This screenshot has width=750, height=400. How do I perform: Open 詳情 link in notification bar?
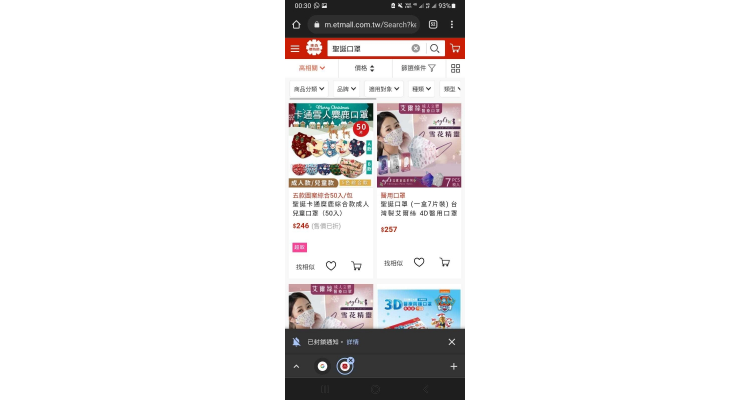tap(352, 342)
